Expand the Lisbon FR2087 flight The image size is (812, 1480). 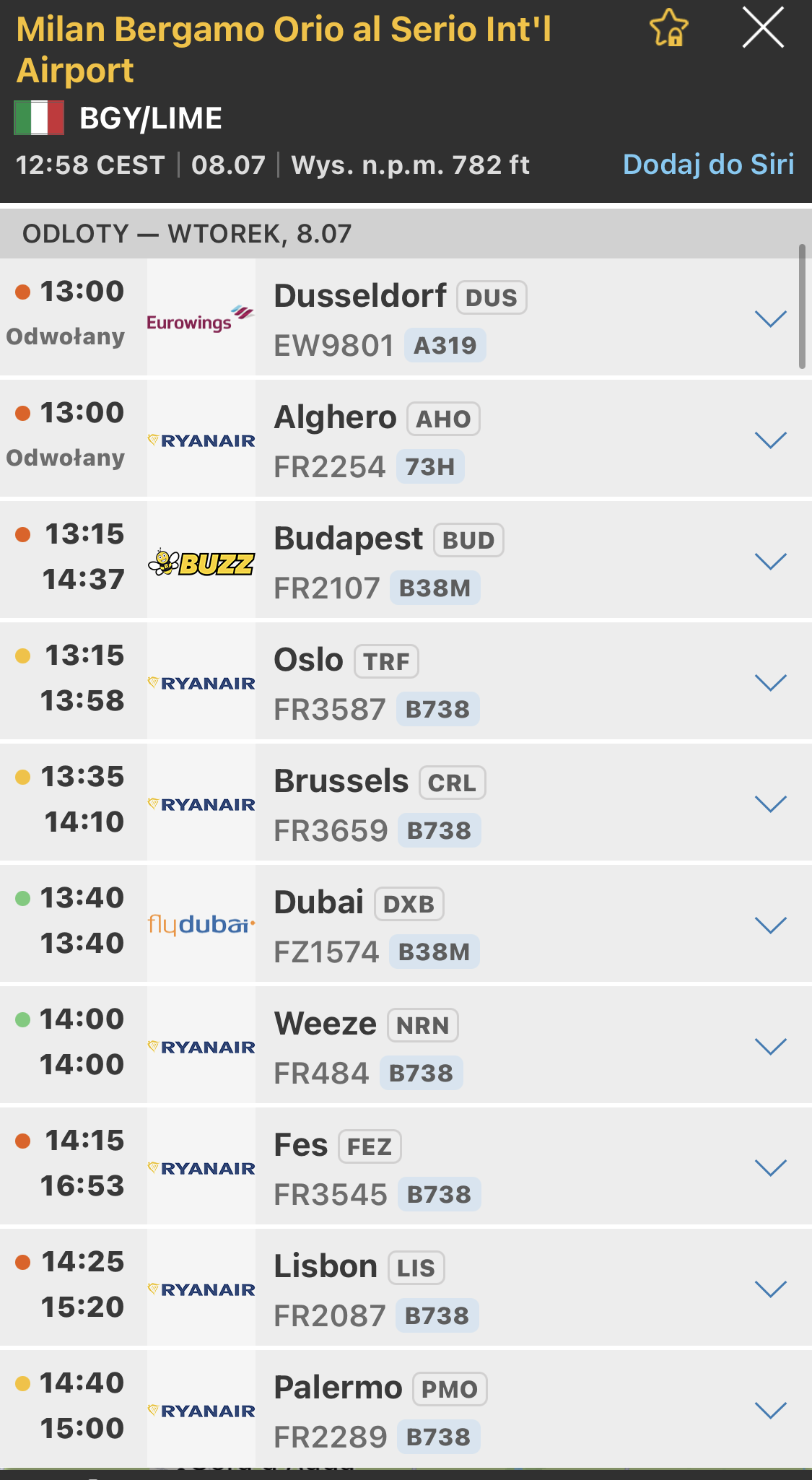coord(770,1289)
